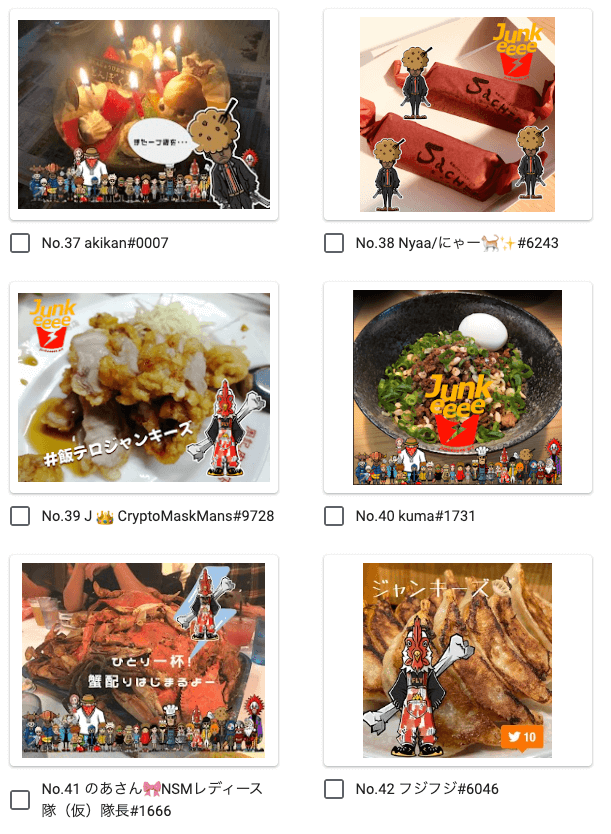
Task: Tick the No.39 J CryptoMaskMans#9728 checkbox
Action: [x=20, y=516]
